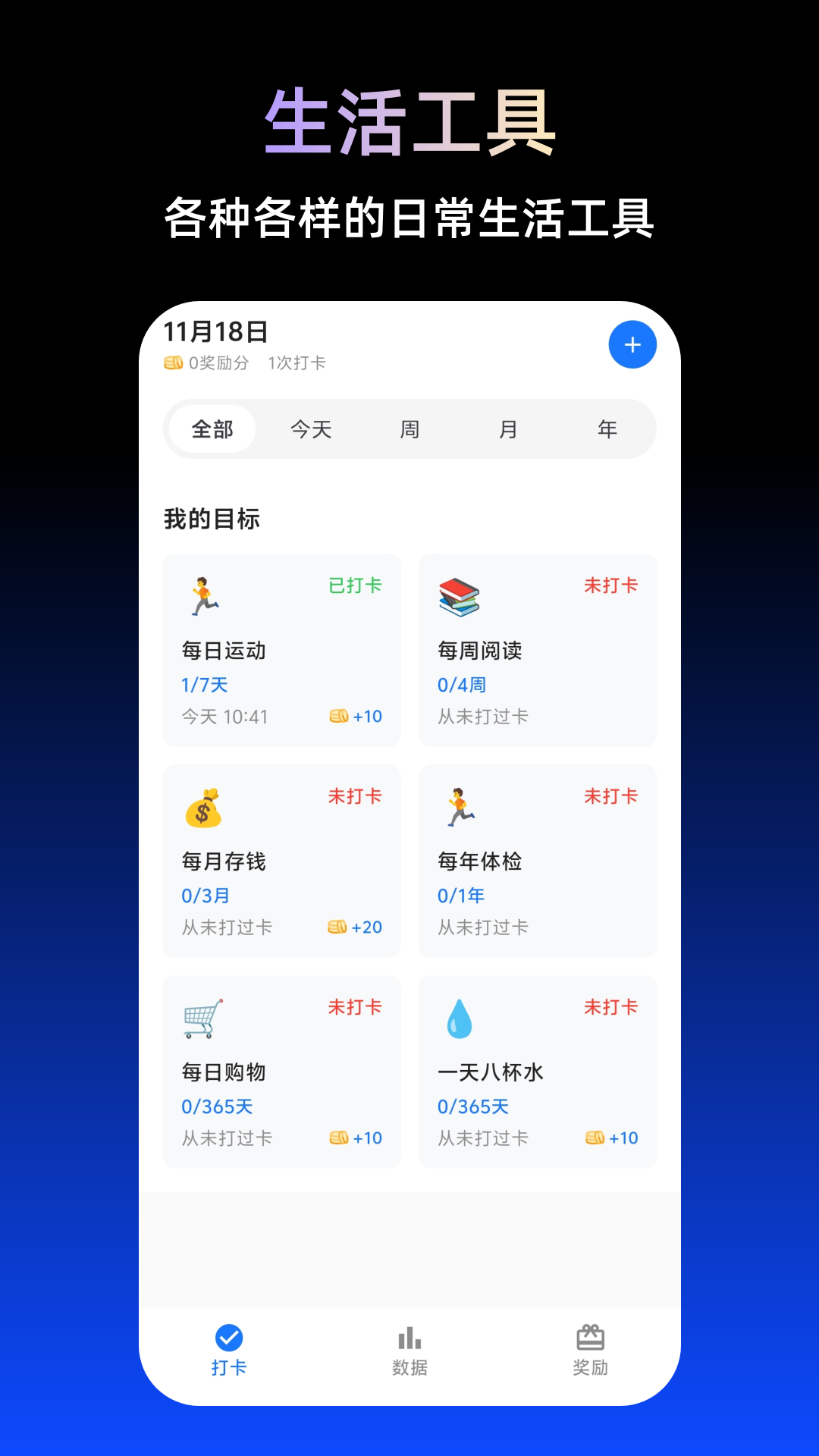Click the 1/7天 progress label on 每日运动
The width and height of the screenshot is (819, 1456).
click(x=203, y=683)
